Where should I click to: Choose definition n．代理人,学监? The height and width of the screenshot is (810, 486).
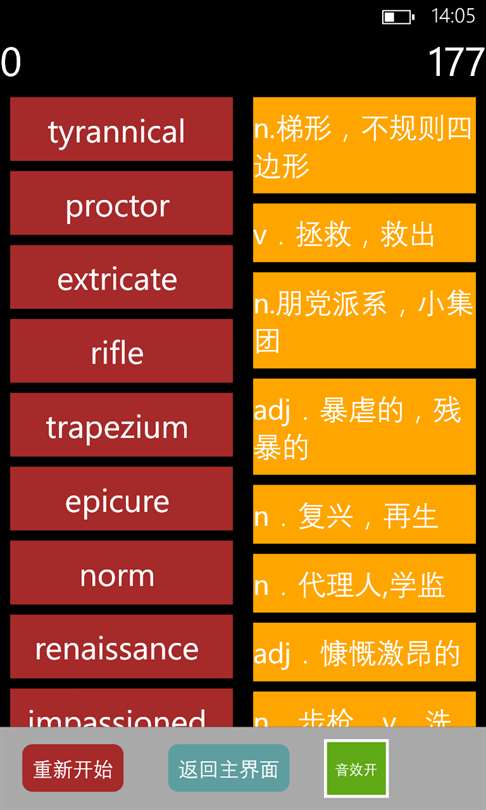tap(364, 583)
